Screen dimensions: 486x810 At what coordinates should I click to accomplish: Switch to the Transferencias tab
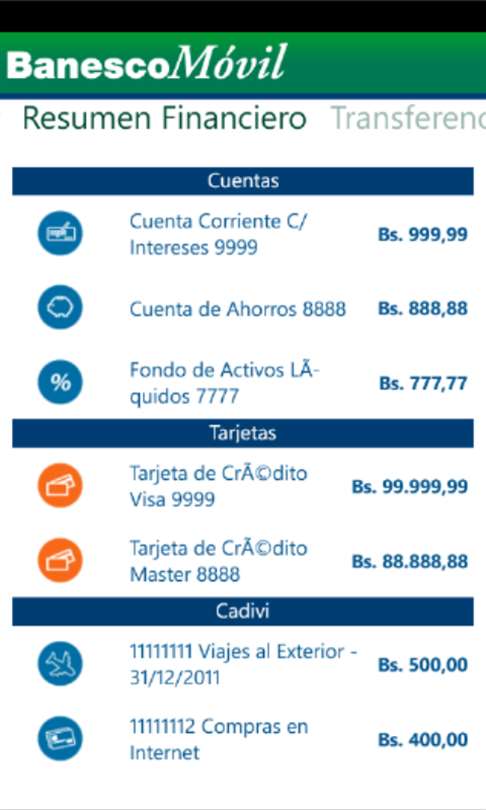pyautogui.click(x=408, y=118)
